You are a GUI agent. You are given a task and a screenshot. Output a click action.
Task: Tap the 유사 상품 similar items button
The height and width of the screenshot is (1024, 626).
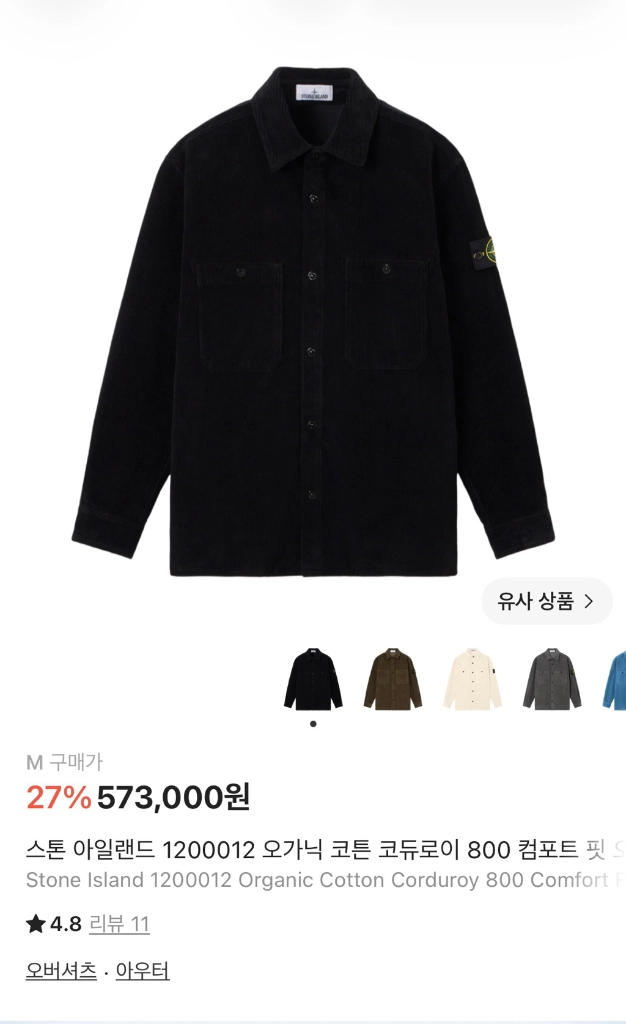[x=546, y=601]
